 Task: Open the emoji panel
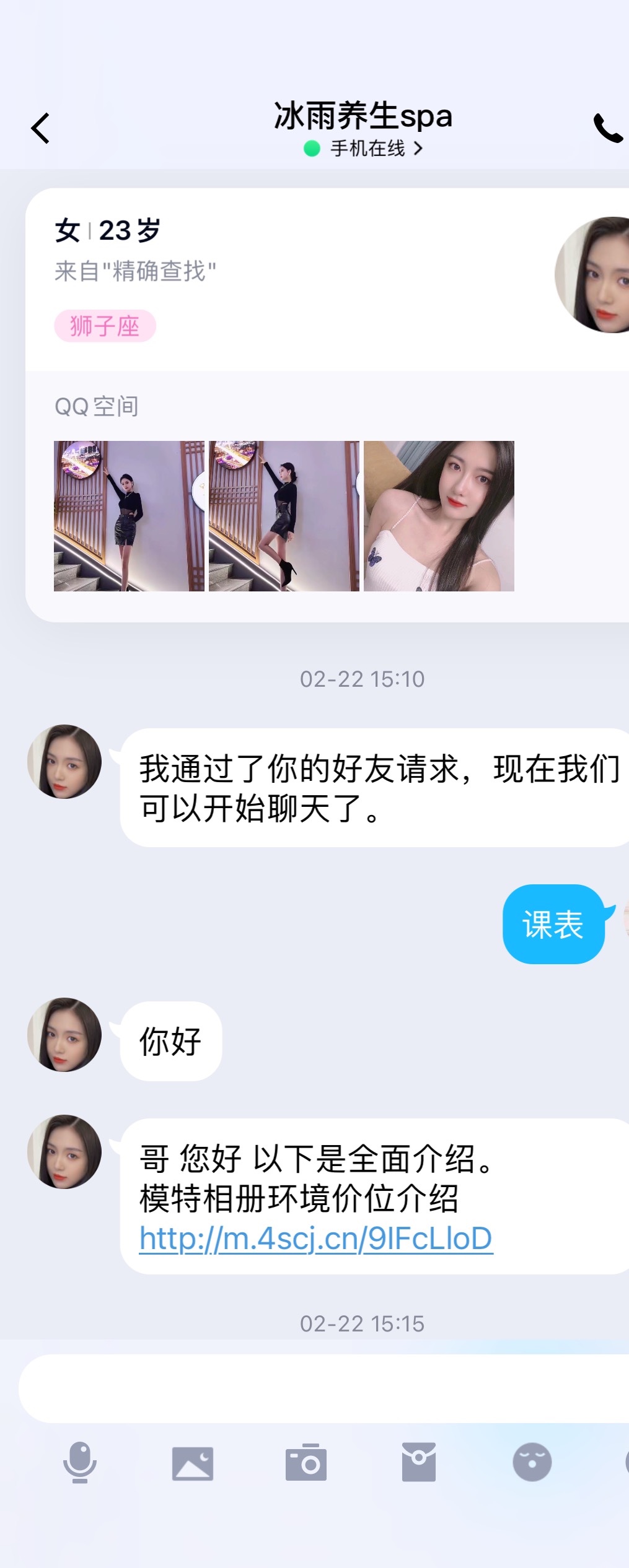point(532,1462)
